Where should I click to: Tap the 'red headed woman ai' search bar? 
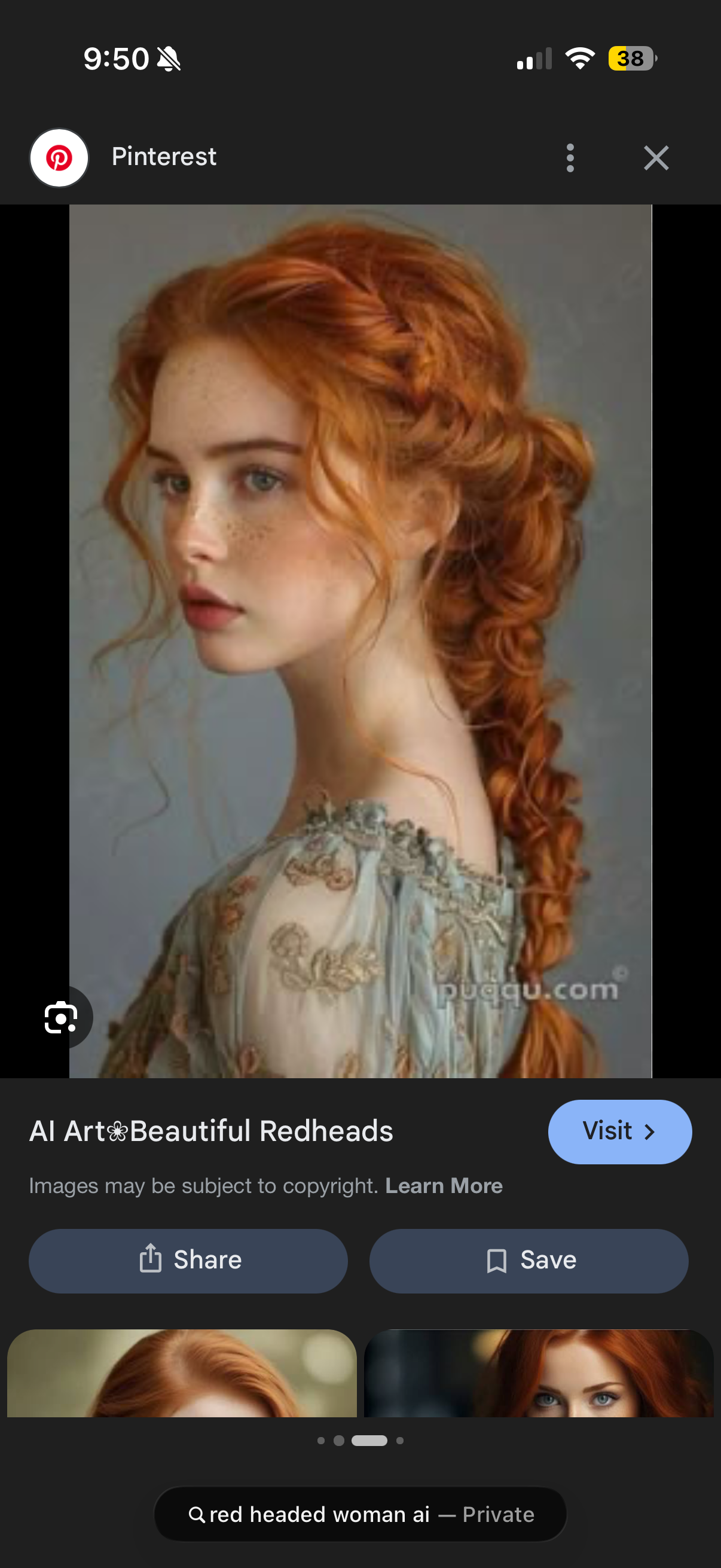(x=360, y=1514)
